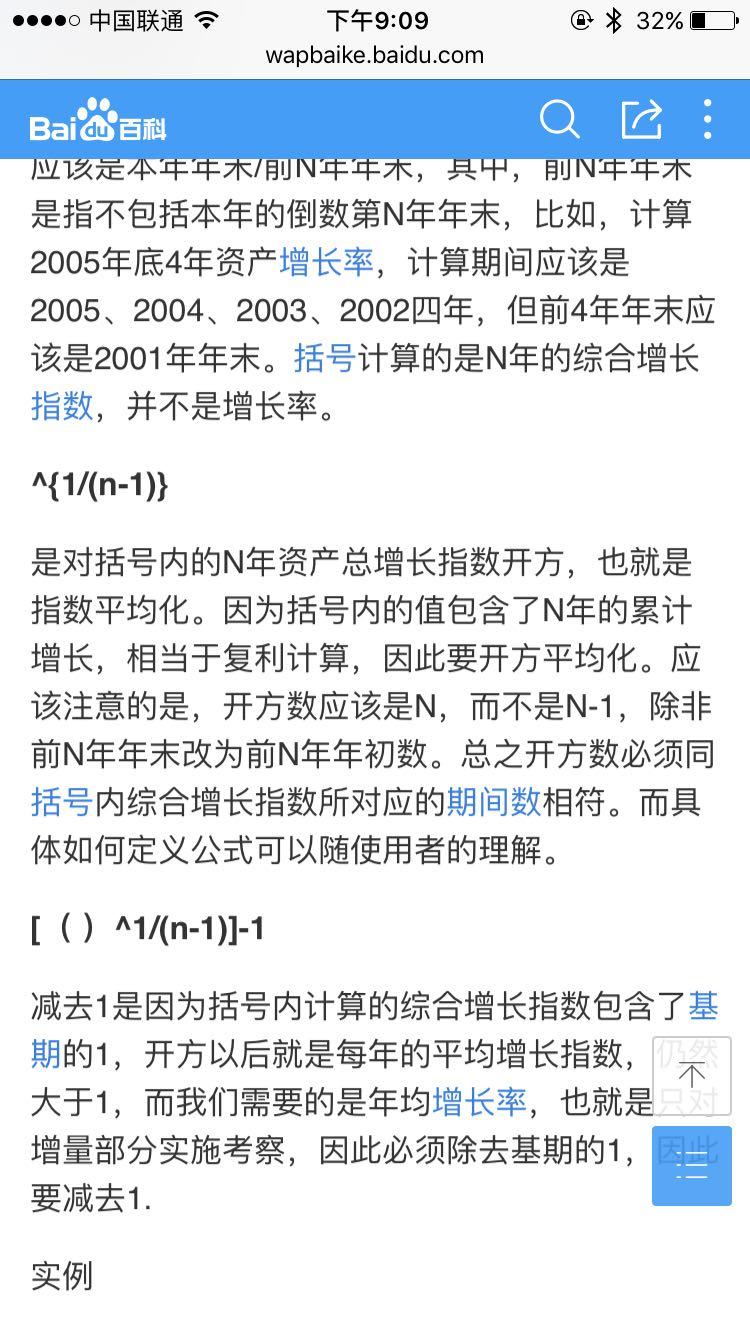Open the three-dot overflow menu
750x1334 pixels.
[707, 119]
